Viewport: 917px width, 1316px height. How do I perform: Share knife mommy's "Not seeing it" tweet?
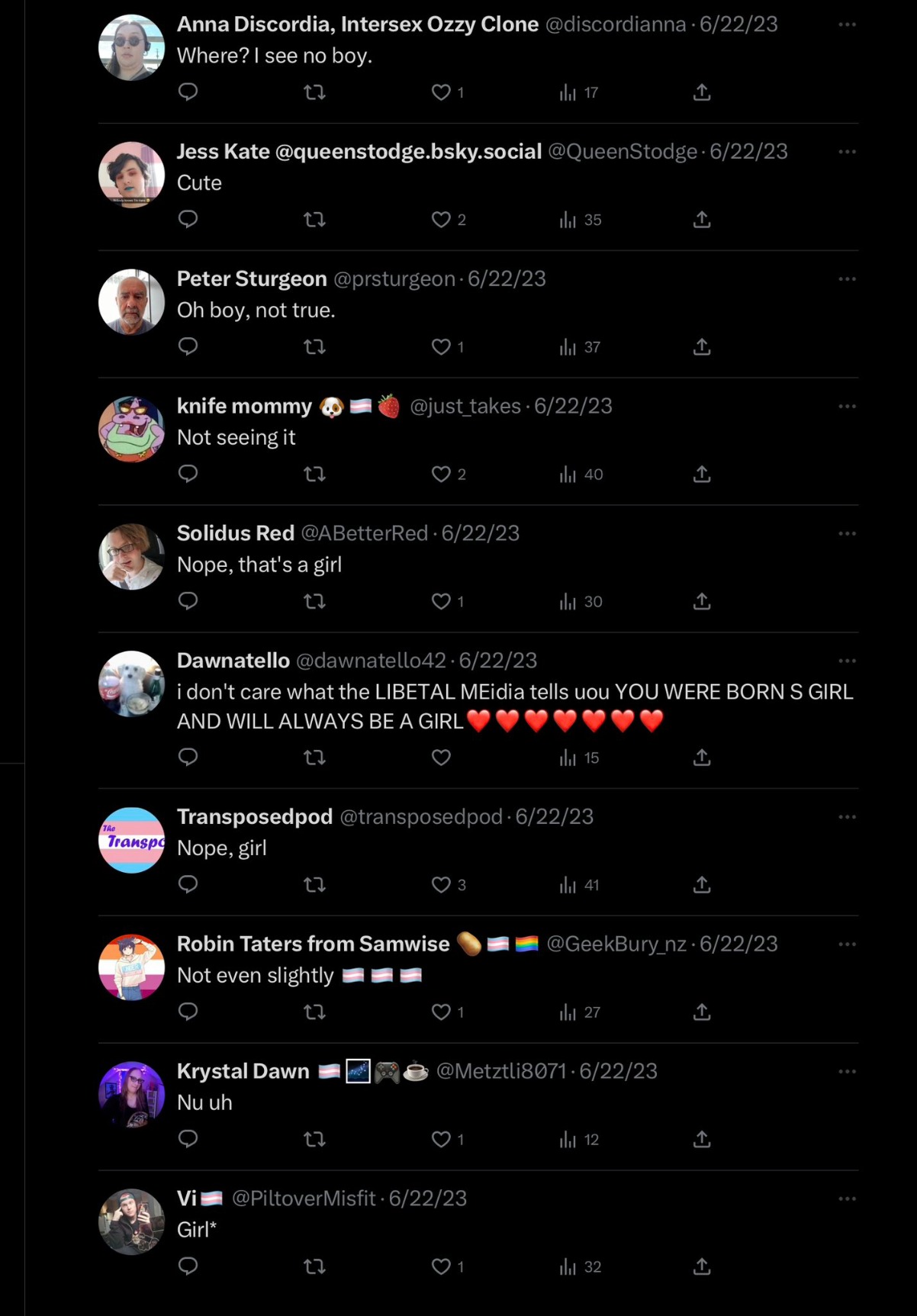click(x=702, y=475)
